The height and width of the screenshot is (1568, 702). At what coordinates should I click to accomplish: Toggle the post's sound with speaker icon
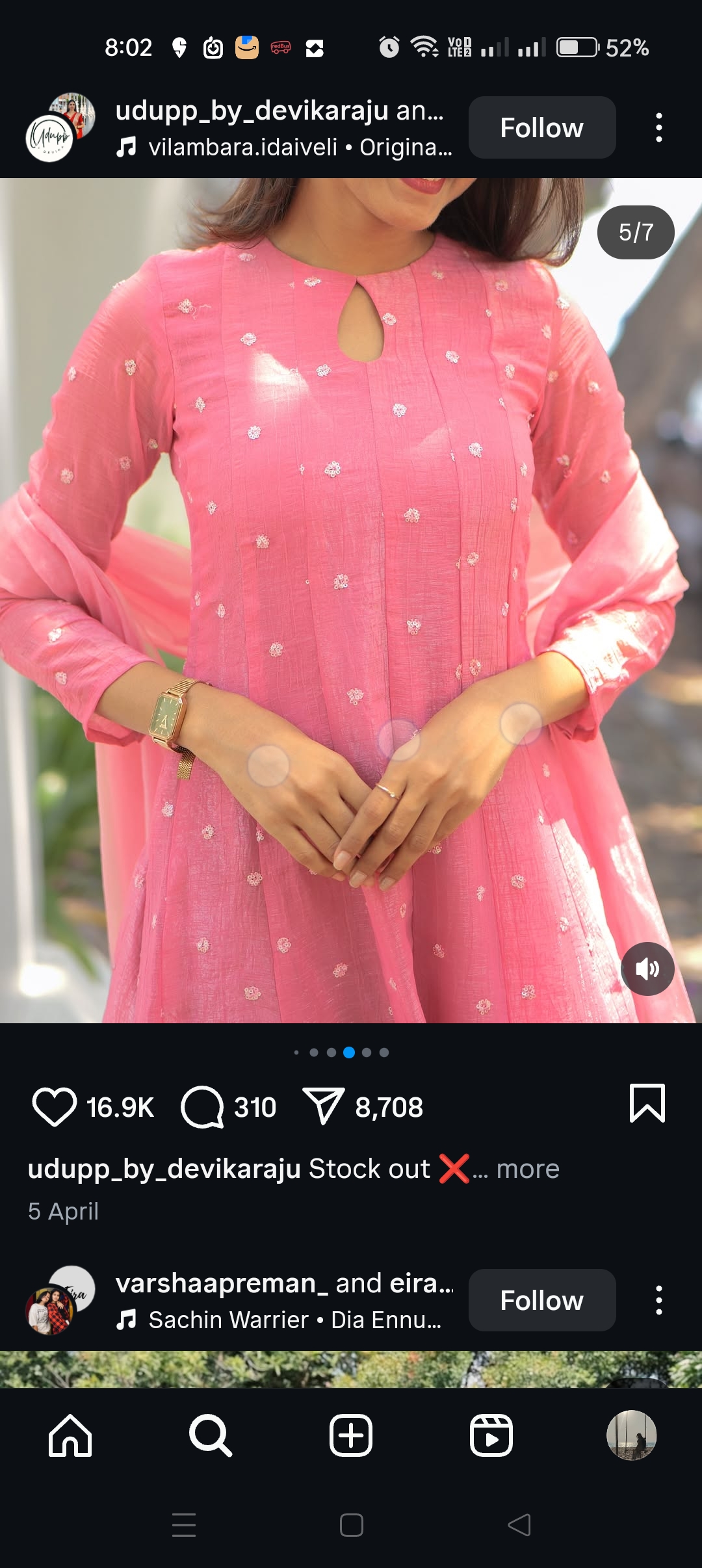[x=647, y=969]
